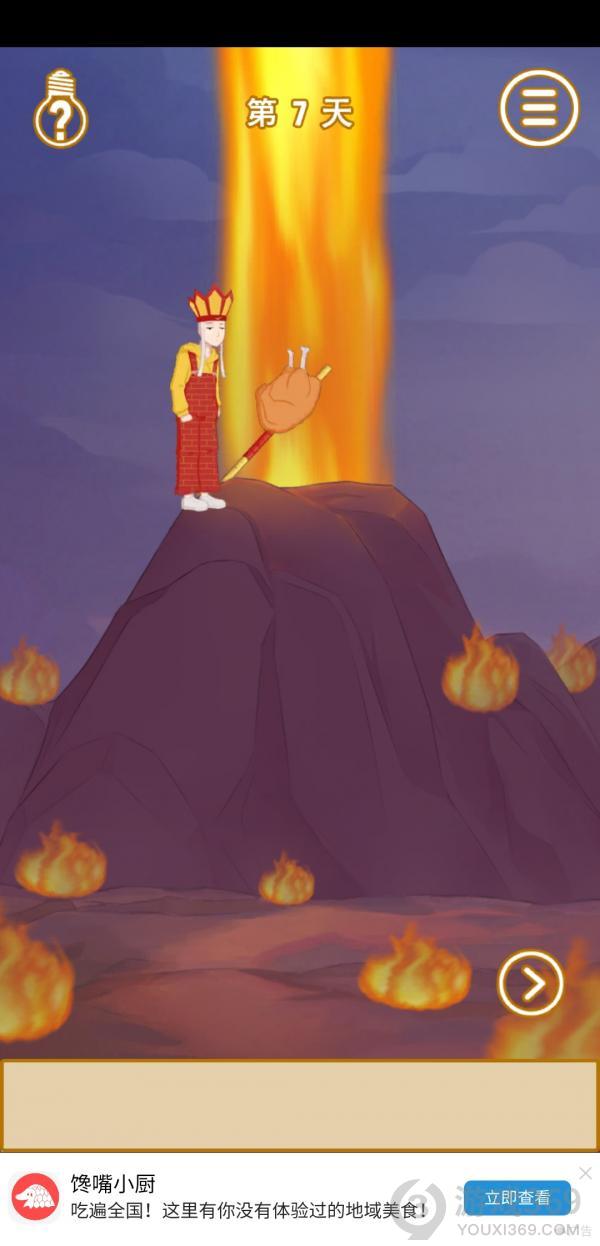Go to next scene with right arrow
Viewport: 600px width, 1246px height.
click(531, 984)
